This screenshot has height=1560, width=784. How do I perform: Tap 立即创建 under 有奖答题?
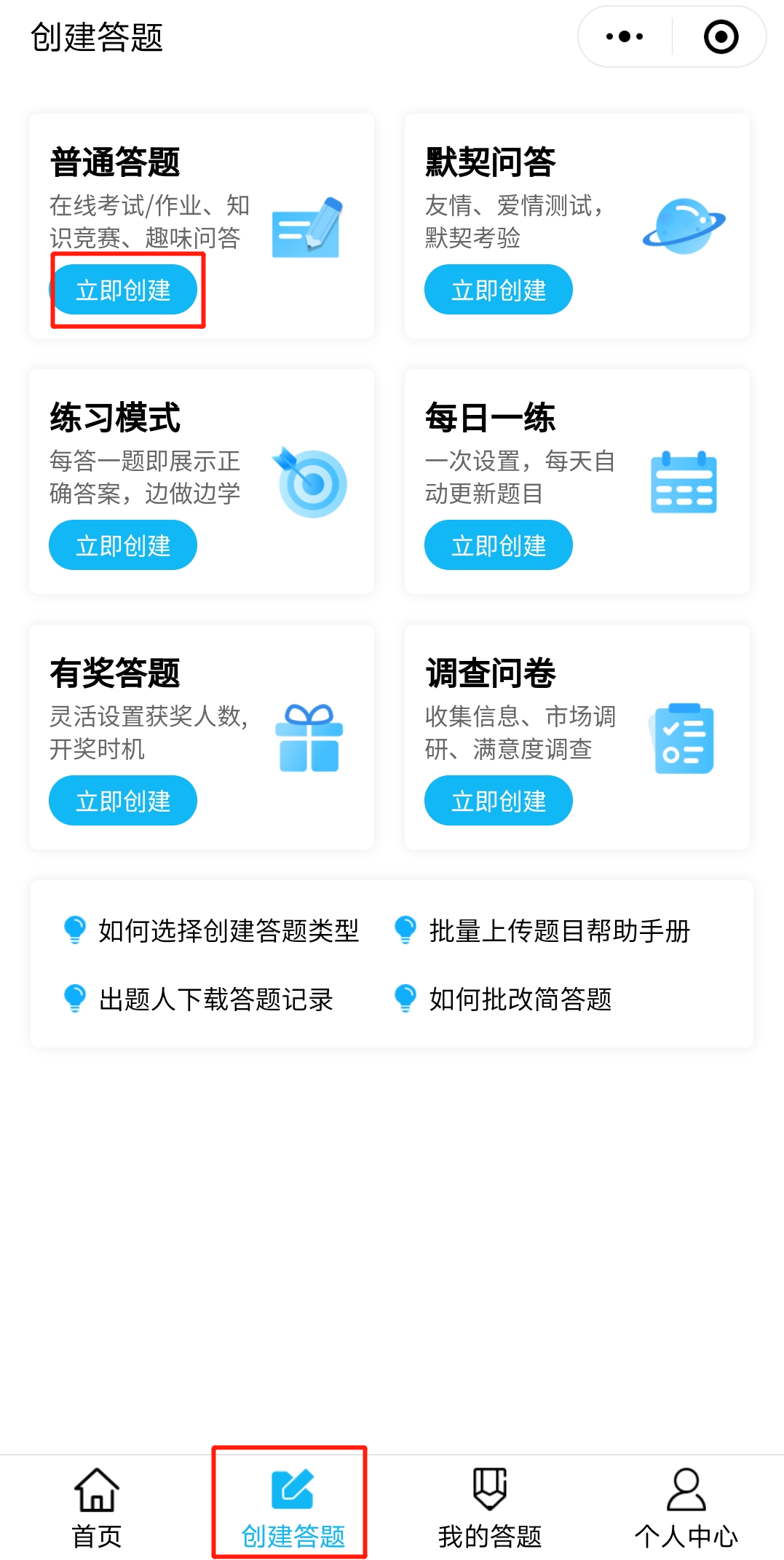pos(123,801)
